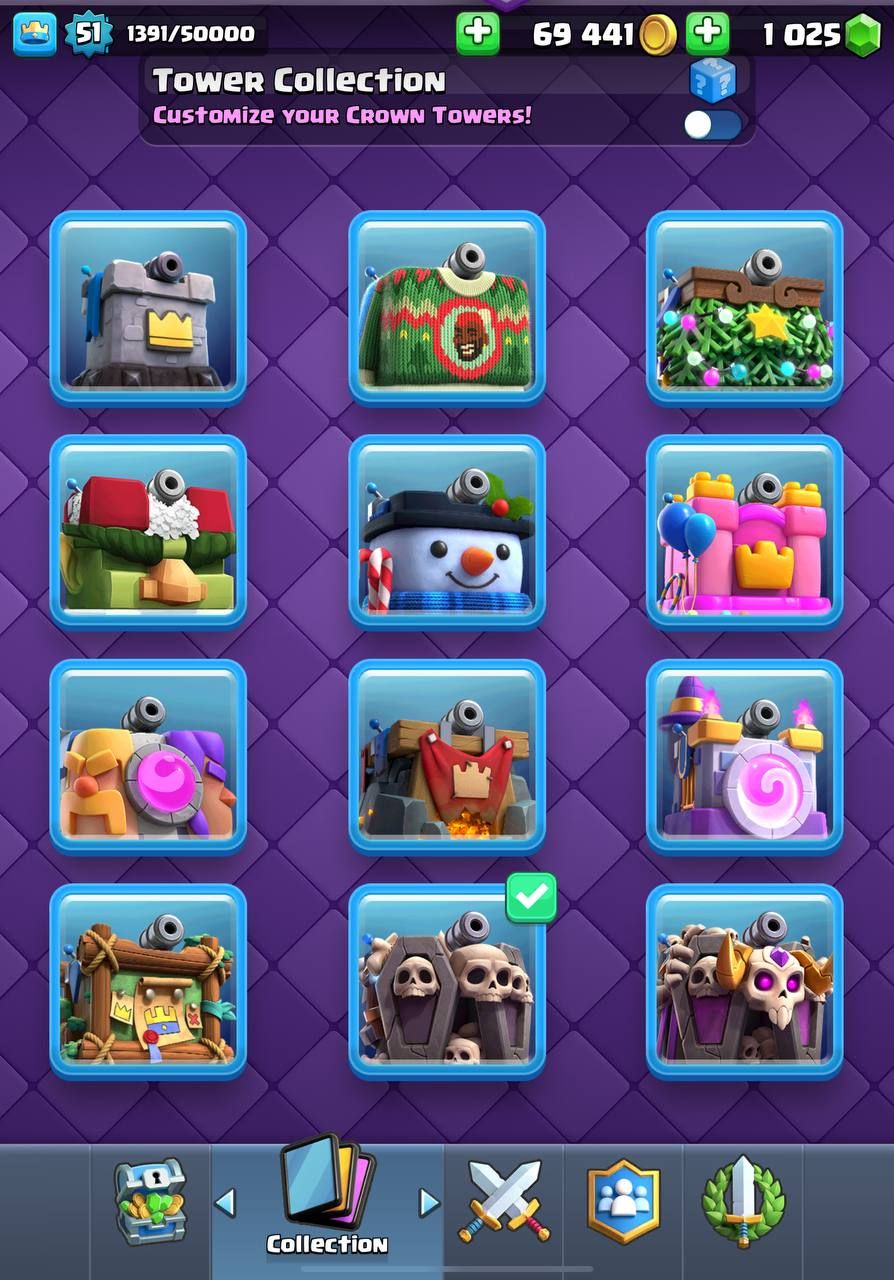This screenshot has height=1280, width=894.
Task: Open the Collection tab
Action: 327,1202
